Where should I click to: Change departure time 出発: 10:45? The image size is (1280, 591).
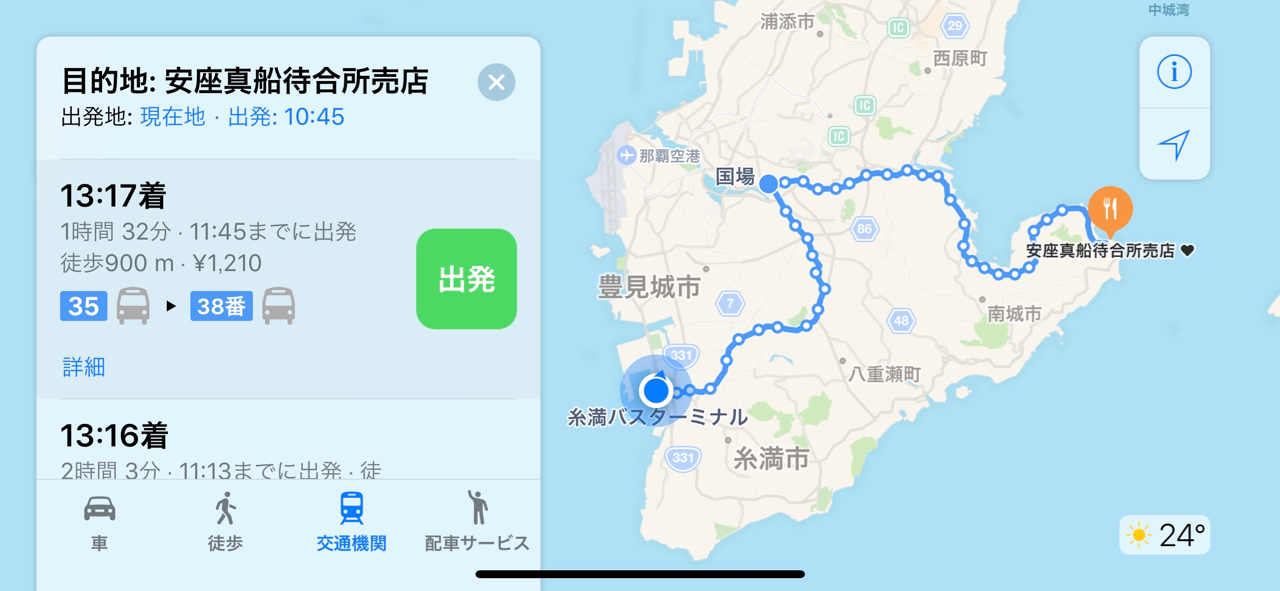286,116
